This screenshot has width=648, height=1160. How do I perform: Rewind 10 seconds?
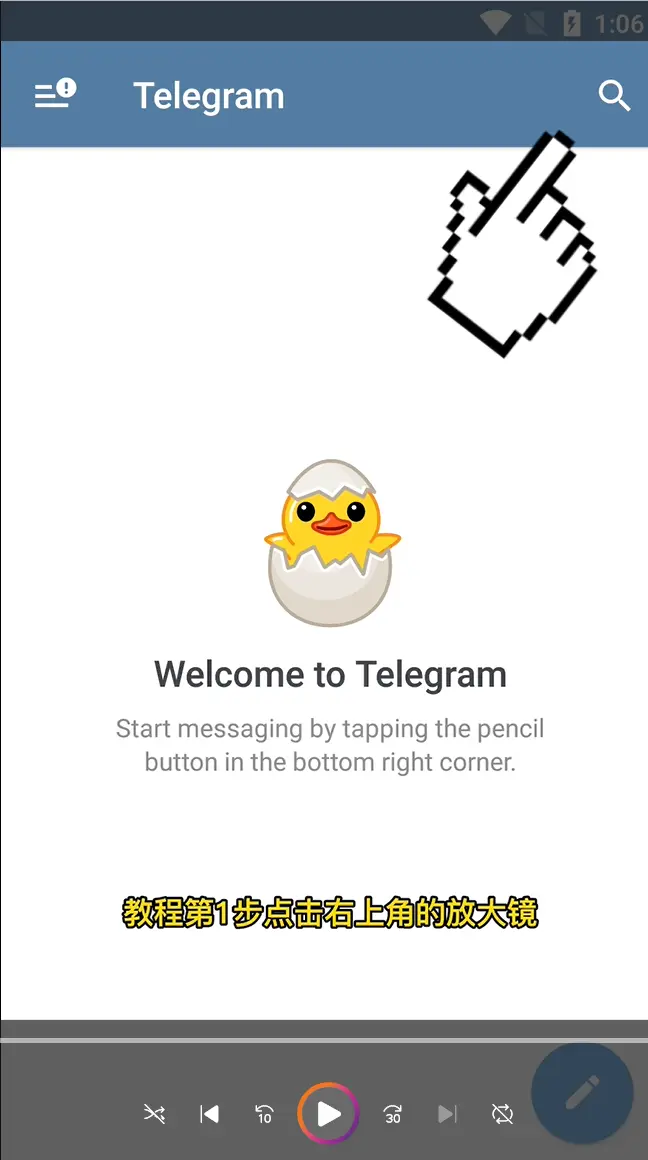[264, 1114]
